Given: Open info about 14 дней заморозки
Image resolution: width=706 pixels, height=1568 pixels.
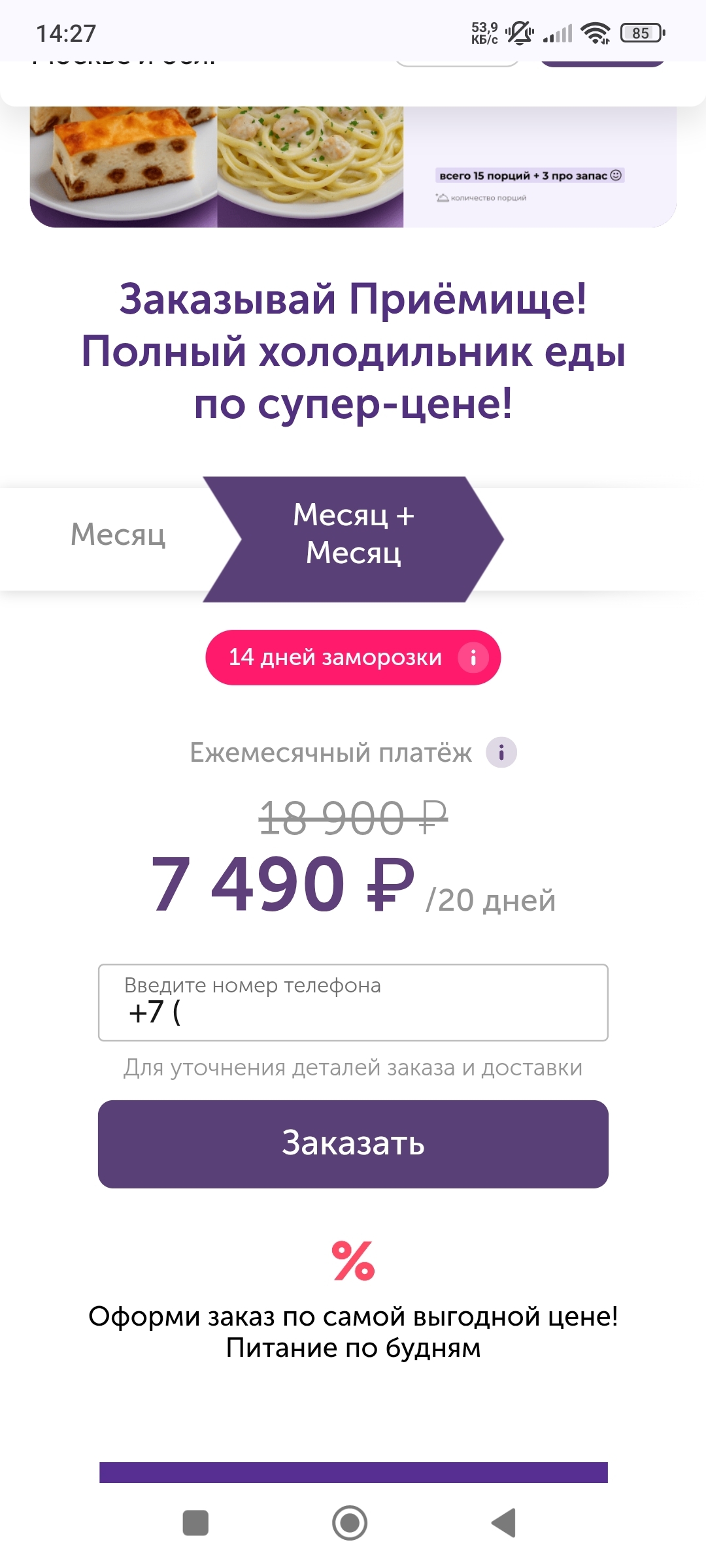Looking at the screenshot, I should pos(473,657).
